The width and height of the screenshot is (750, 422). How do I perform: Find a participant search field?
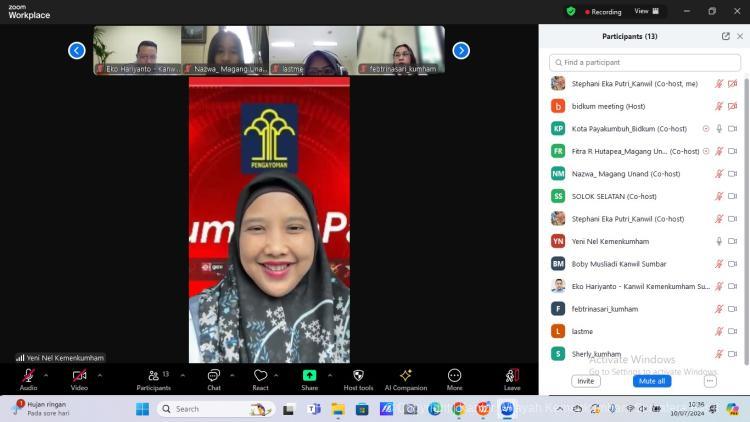click(644, 62)
